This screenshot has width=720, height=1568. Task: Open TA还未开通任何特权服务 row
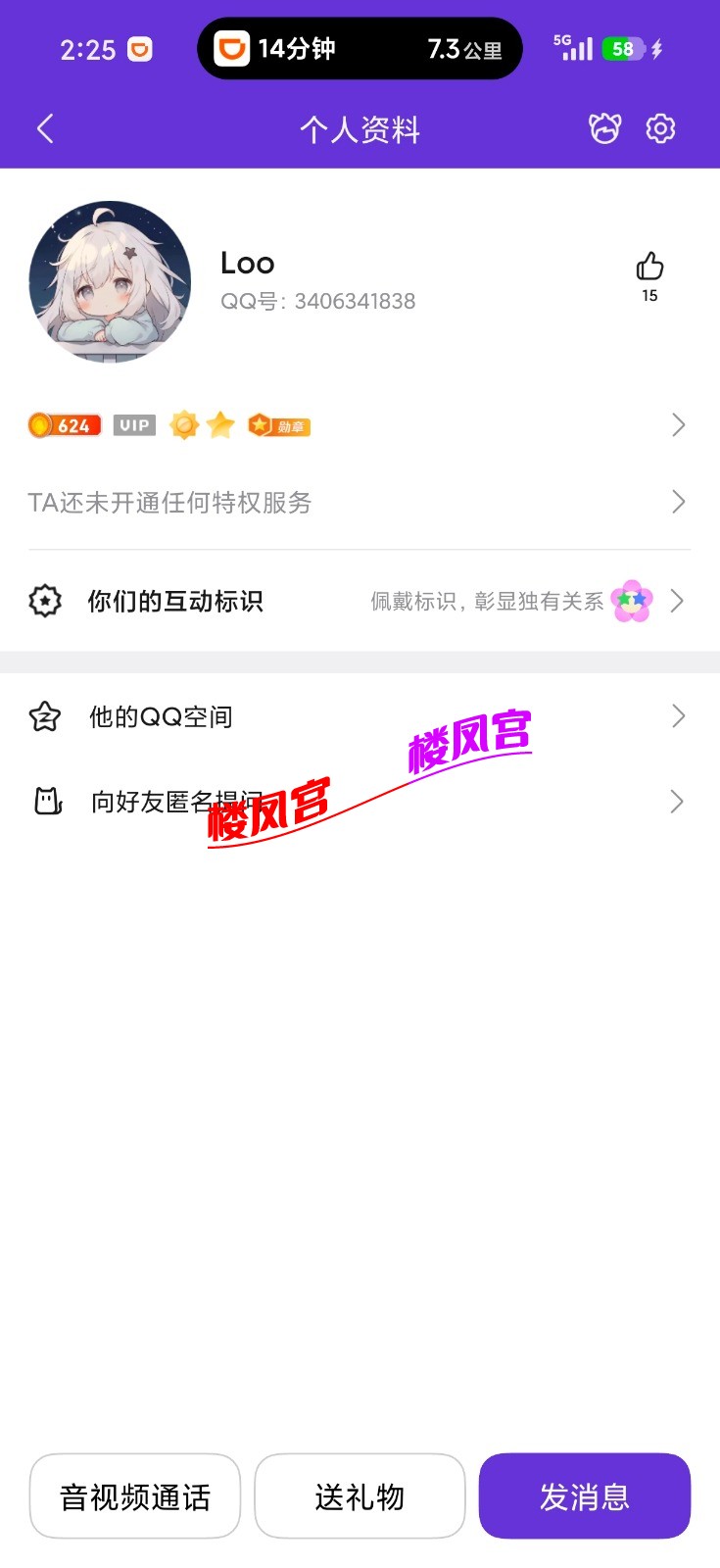pyautogui.click(x=359, y=503)
